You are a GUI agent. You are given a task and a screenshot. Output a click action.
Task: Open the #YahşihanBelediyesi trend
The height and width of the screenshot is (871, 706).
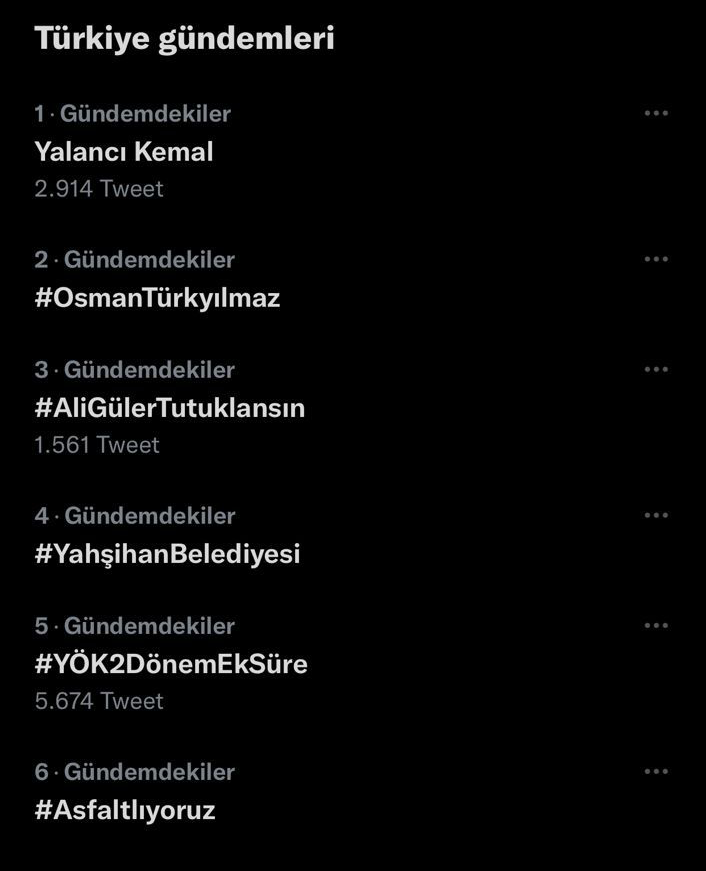pyautogui.click(x=167, y=554)
